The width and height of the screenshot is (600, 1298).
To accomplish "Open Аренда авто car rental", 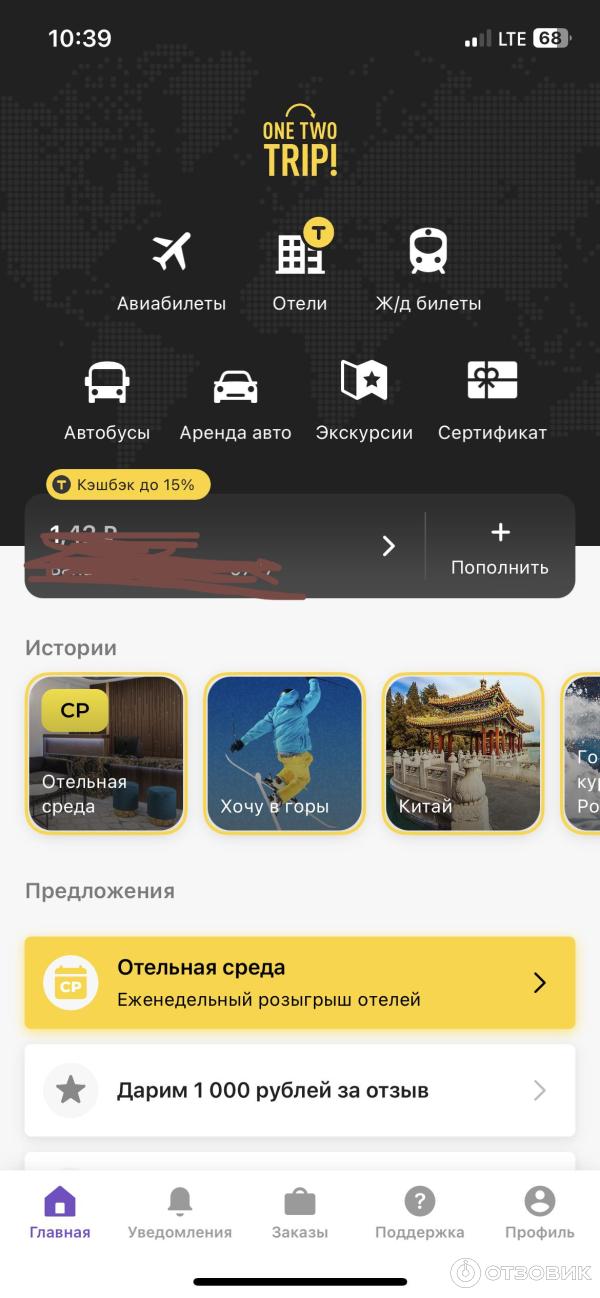I will tap(235, 400).
